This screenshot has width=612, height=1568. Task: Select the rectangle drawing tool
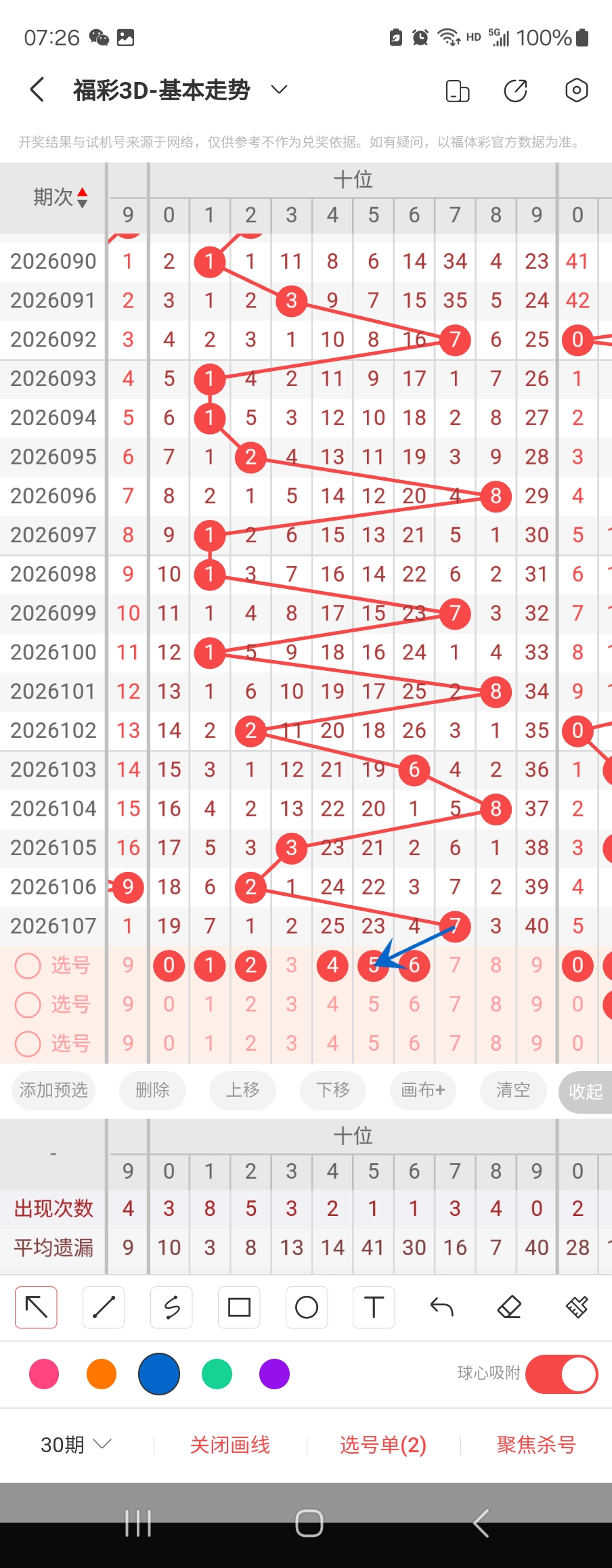pos(239,1307)
